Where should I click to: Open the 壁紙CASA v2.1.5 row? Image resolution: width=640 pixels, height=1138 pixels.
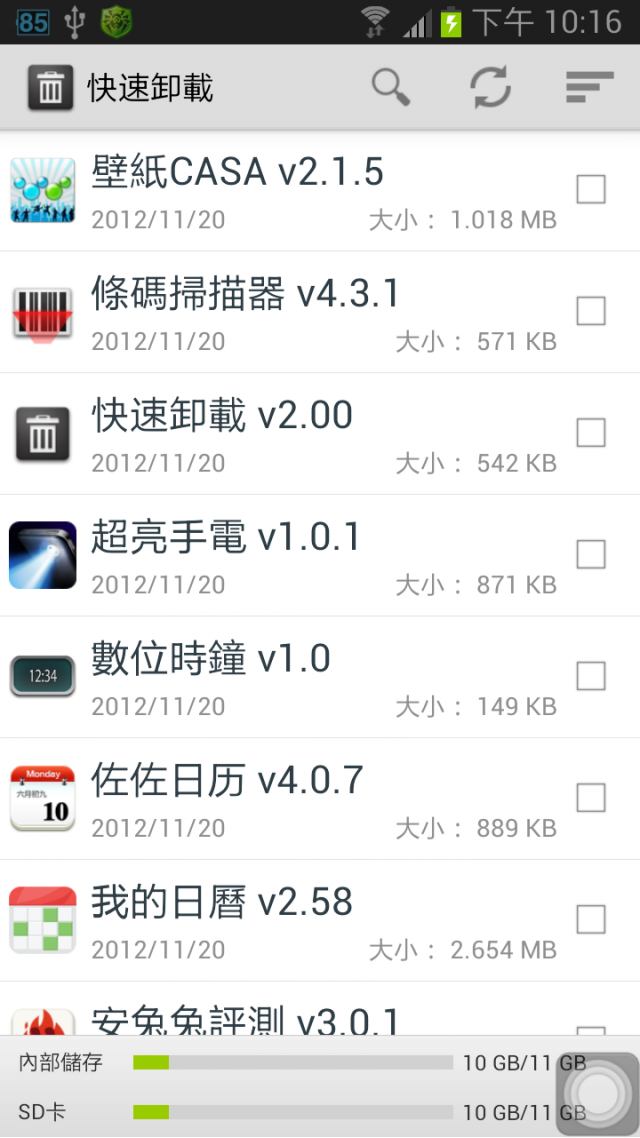(320, 191)
